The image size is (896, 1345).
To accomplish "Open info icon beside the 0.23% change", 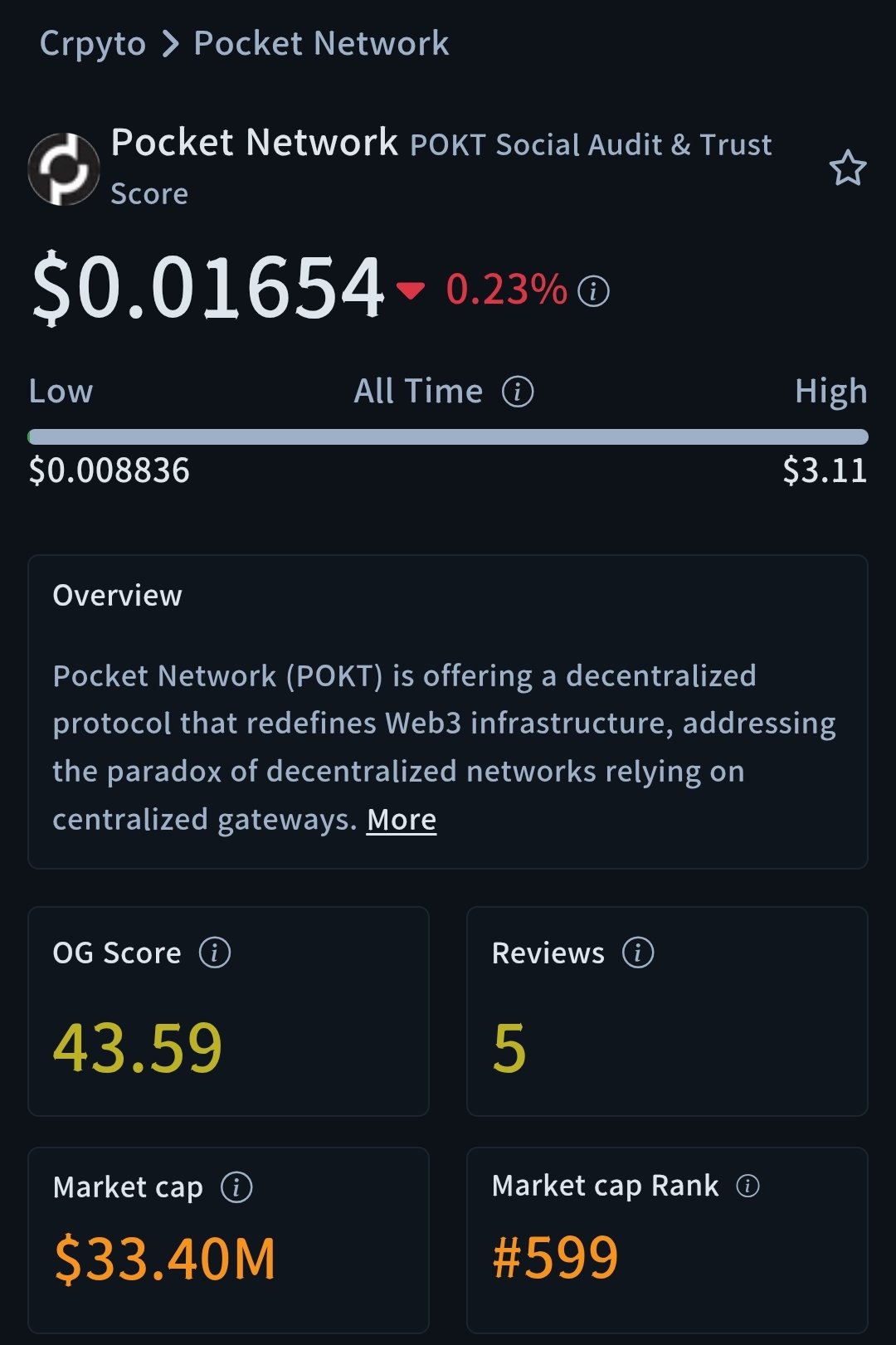I will click(x=593, y=291).
